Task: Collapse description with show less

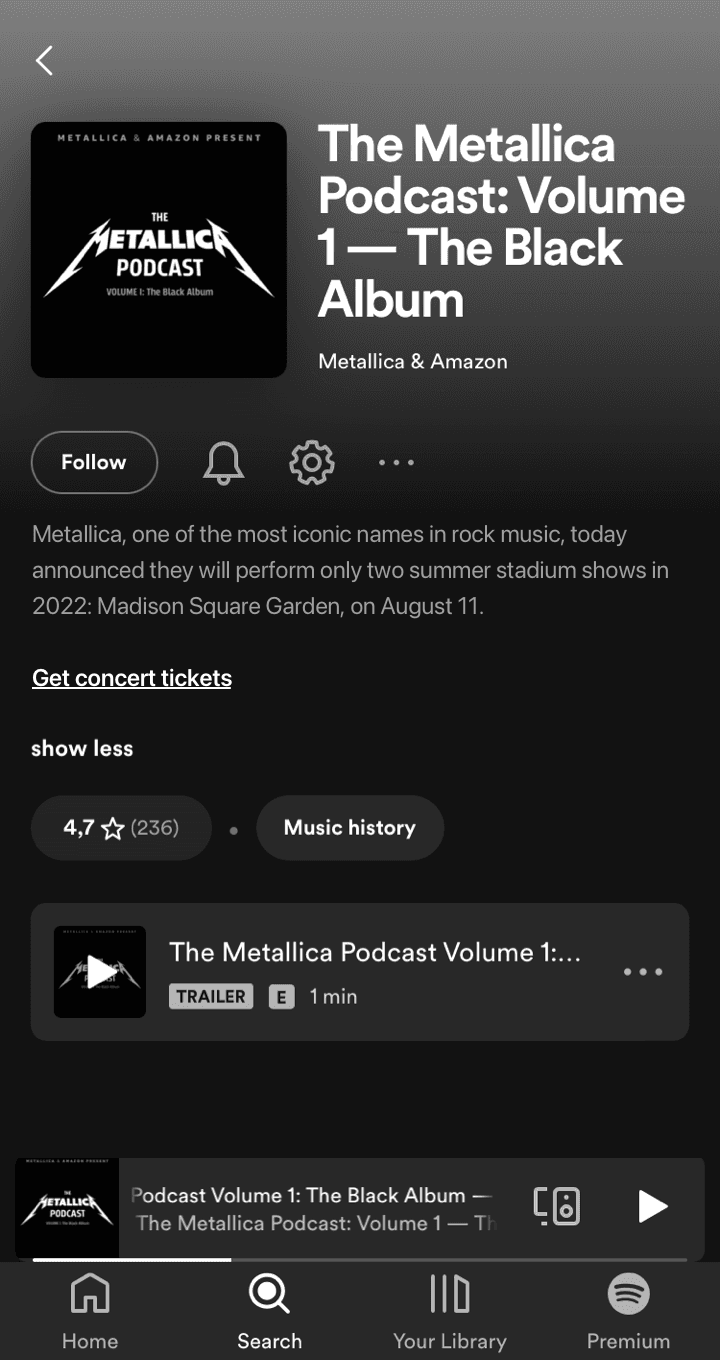Action: (x=82, y=748)
